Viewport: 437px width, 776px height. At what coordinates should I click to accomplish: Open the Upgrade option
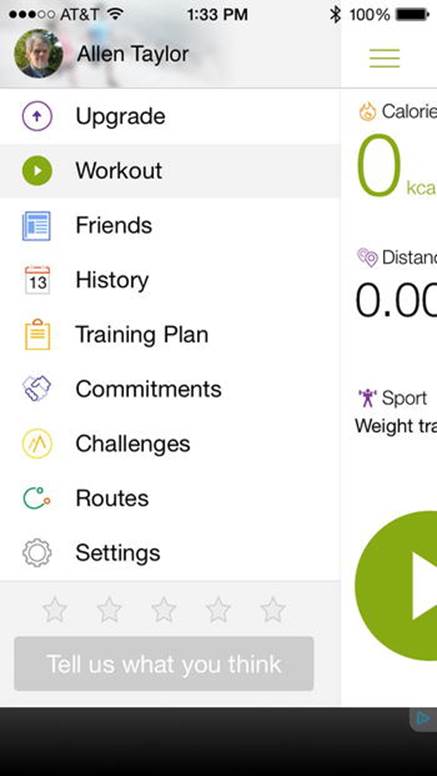click(x=170, y=117)
